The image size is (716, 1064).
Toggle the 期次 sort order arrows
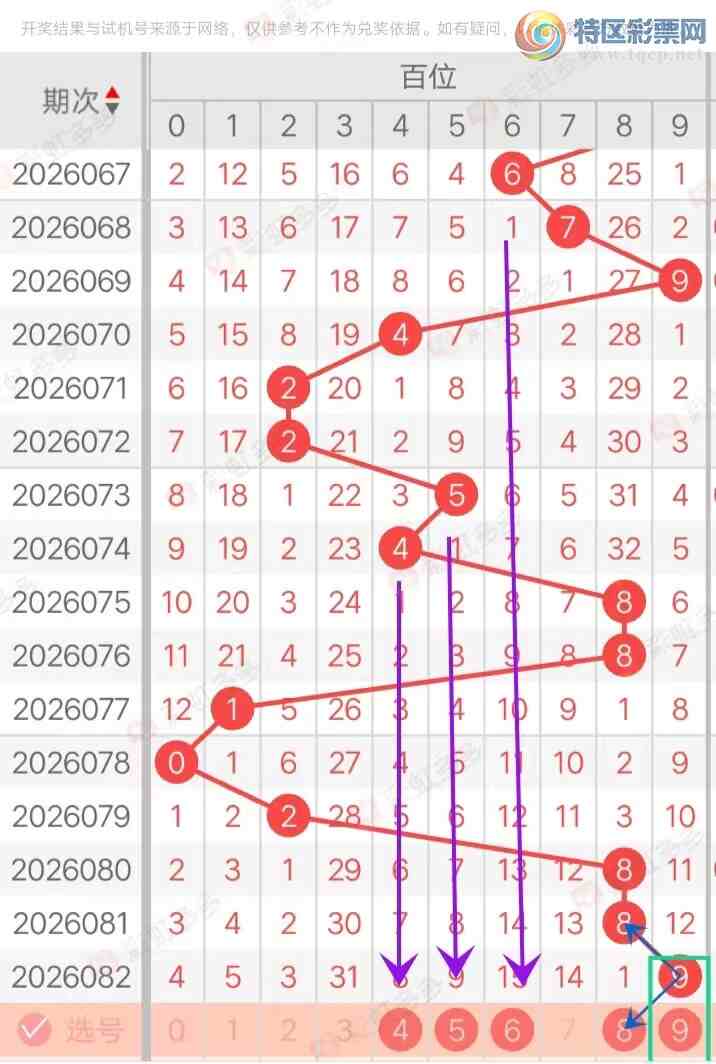tap(112, 100)
